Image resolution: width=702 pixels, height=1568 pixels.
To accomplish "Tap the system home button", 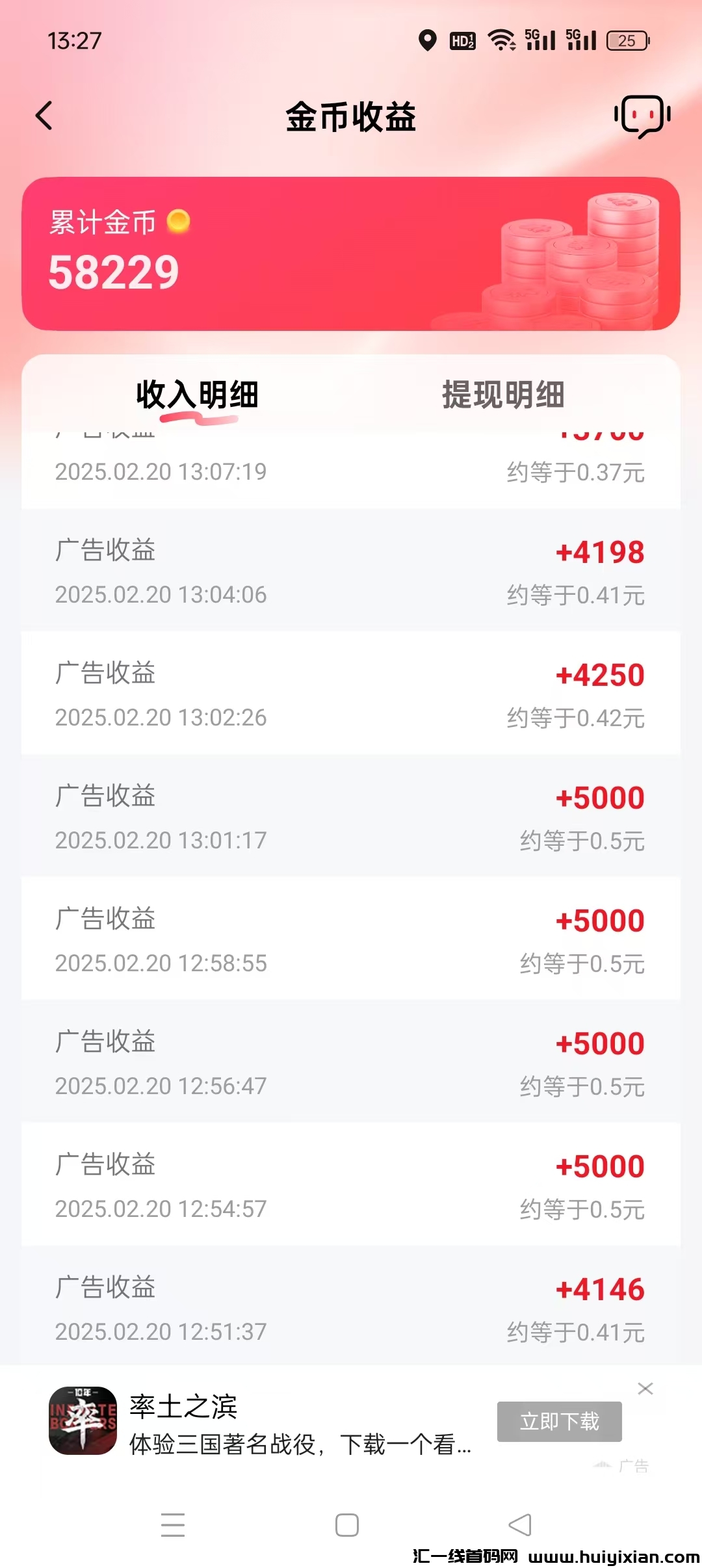I will pos(347,1524).
